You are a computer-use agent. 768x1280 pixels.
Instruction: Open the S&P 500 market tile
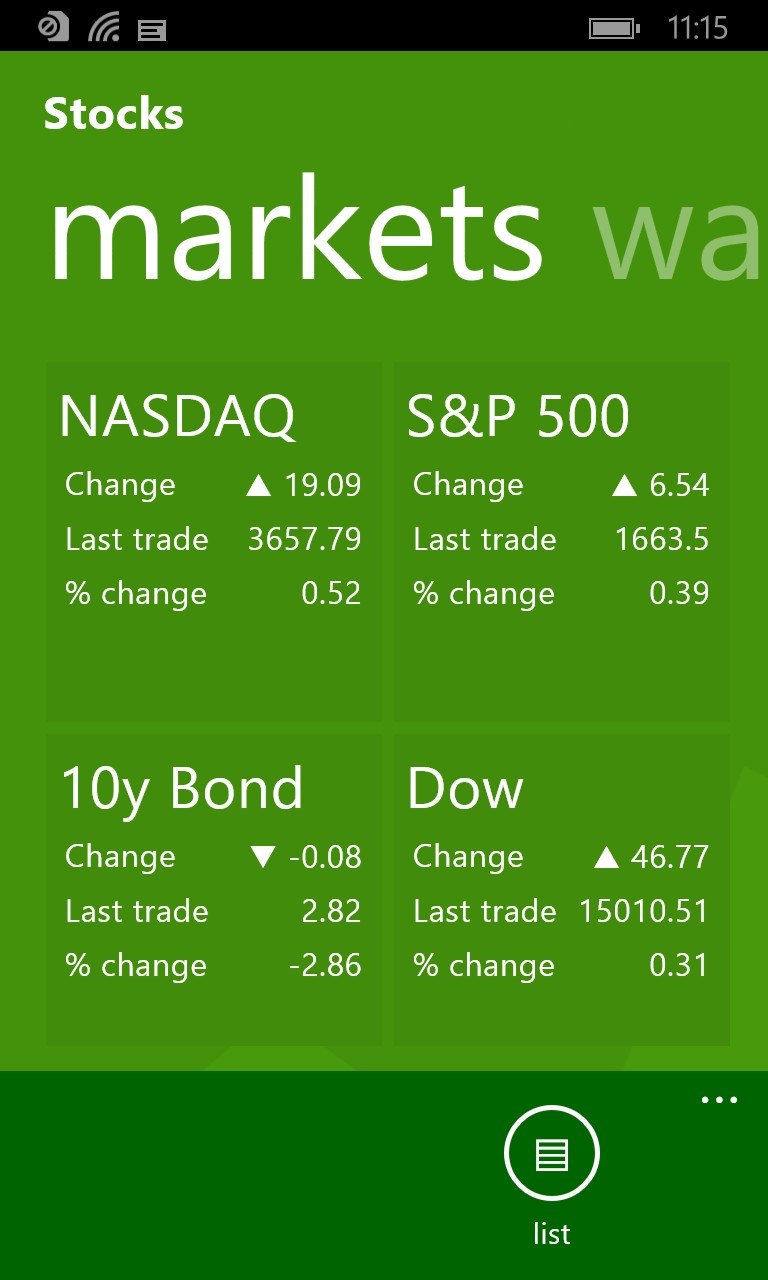(x=561, y=540)
